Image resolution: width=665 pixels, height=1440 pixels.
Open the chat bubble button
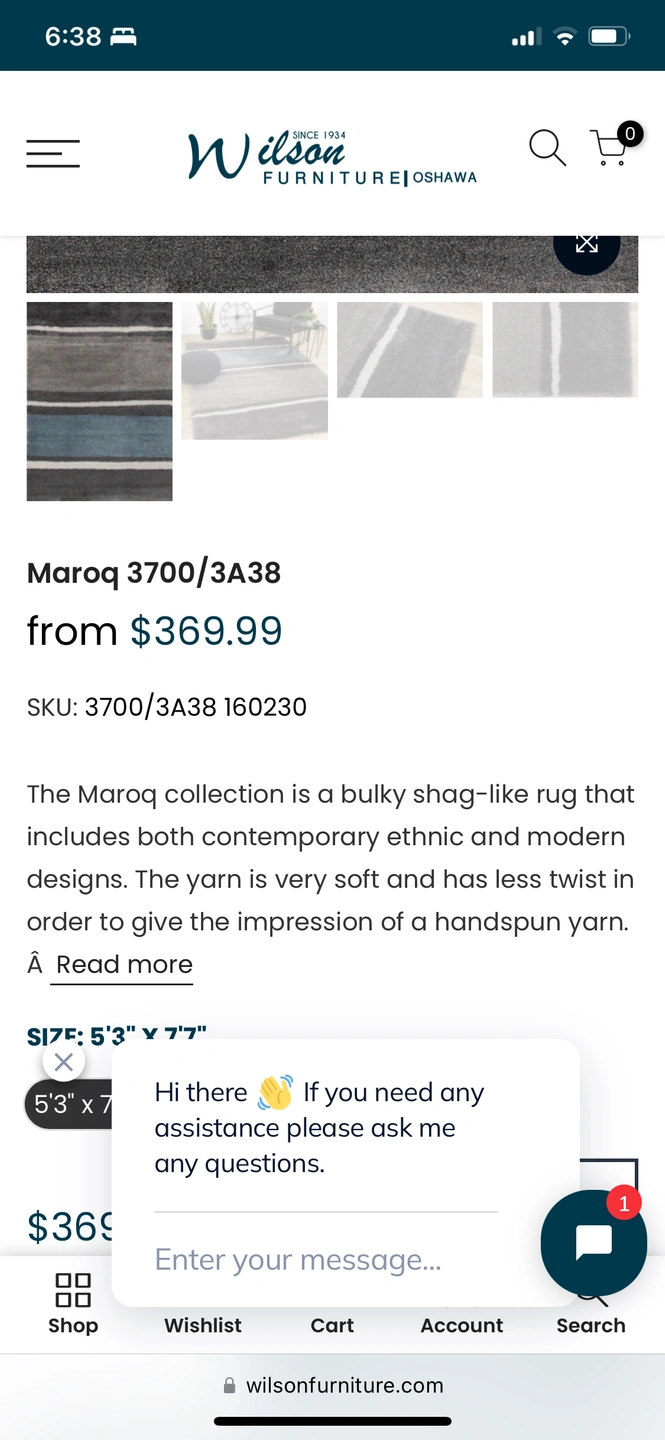click(x=593, y=1242)
